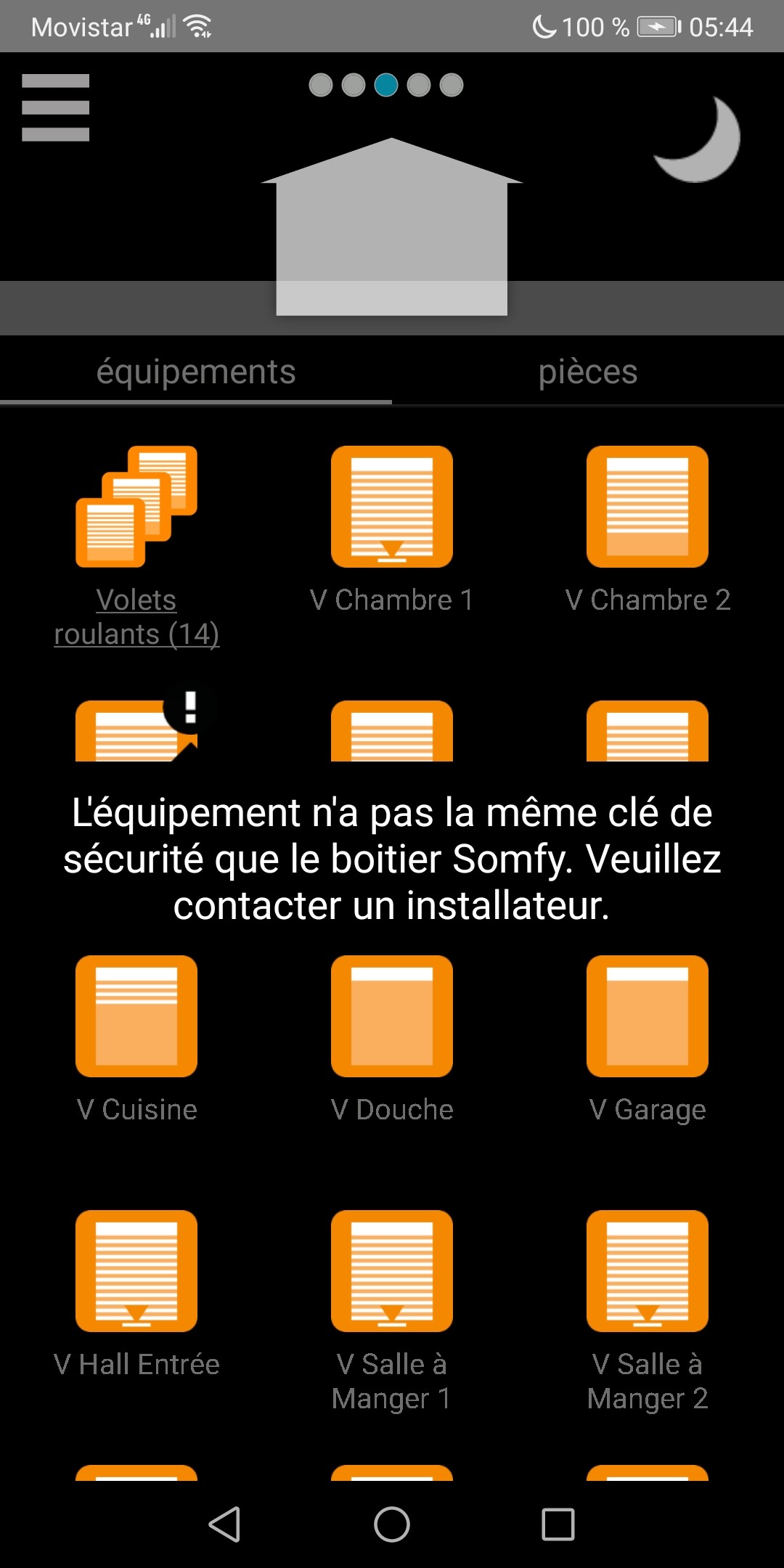Open the V Garage shutter
Viewport: 784px width, 1568px height.
(648, 1016)
